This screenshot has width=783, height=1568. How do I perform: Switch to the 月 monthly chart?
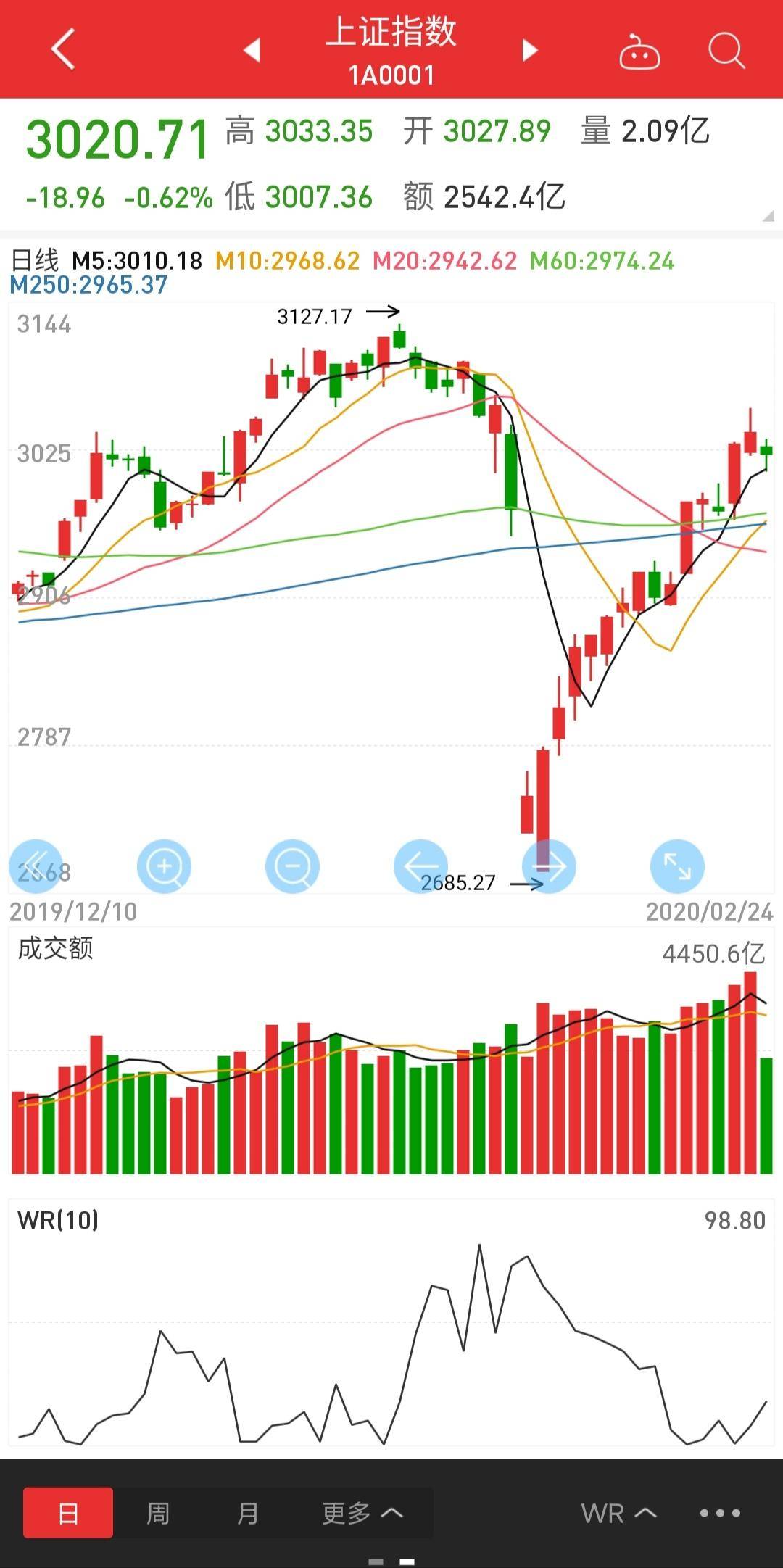point(247,1513)
